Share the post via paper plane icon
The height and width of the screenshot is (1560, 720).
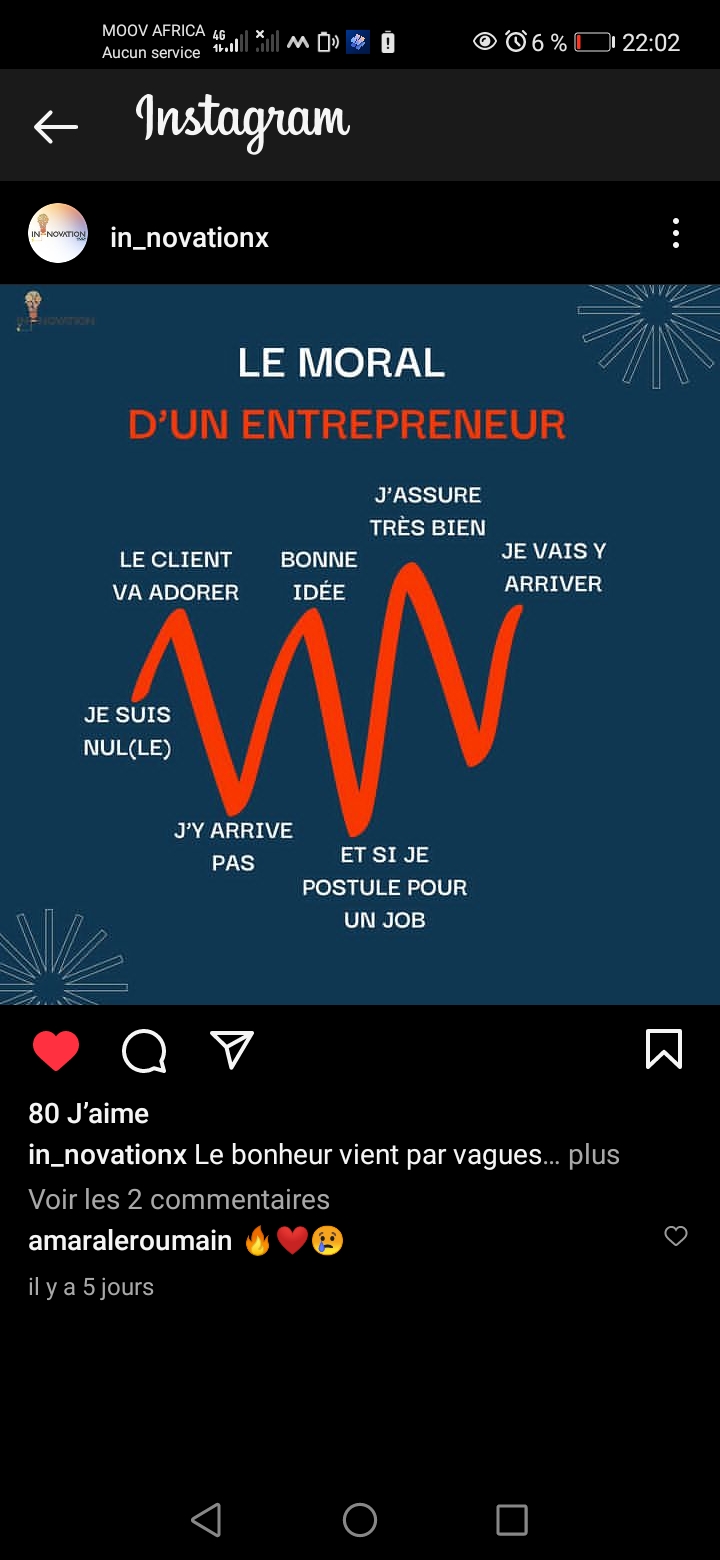coord(232,1050)
